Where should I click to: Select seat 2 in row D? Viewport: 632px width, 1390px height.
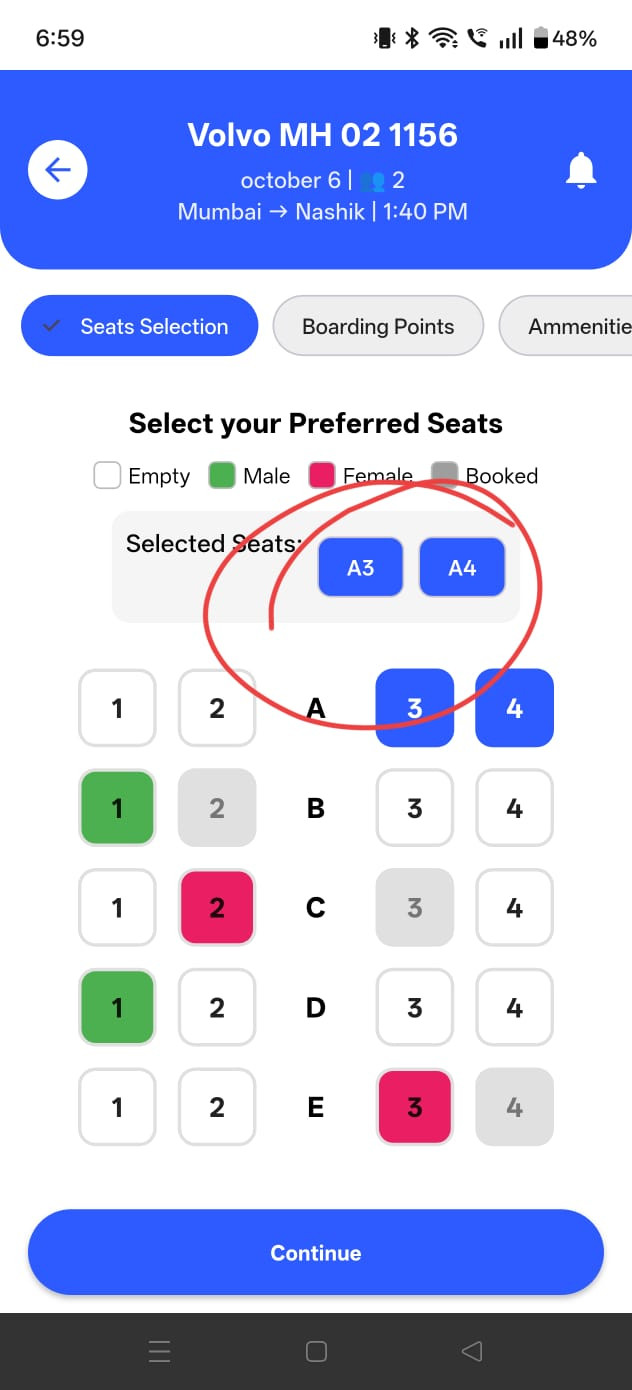point(217,1007)
